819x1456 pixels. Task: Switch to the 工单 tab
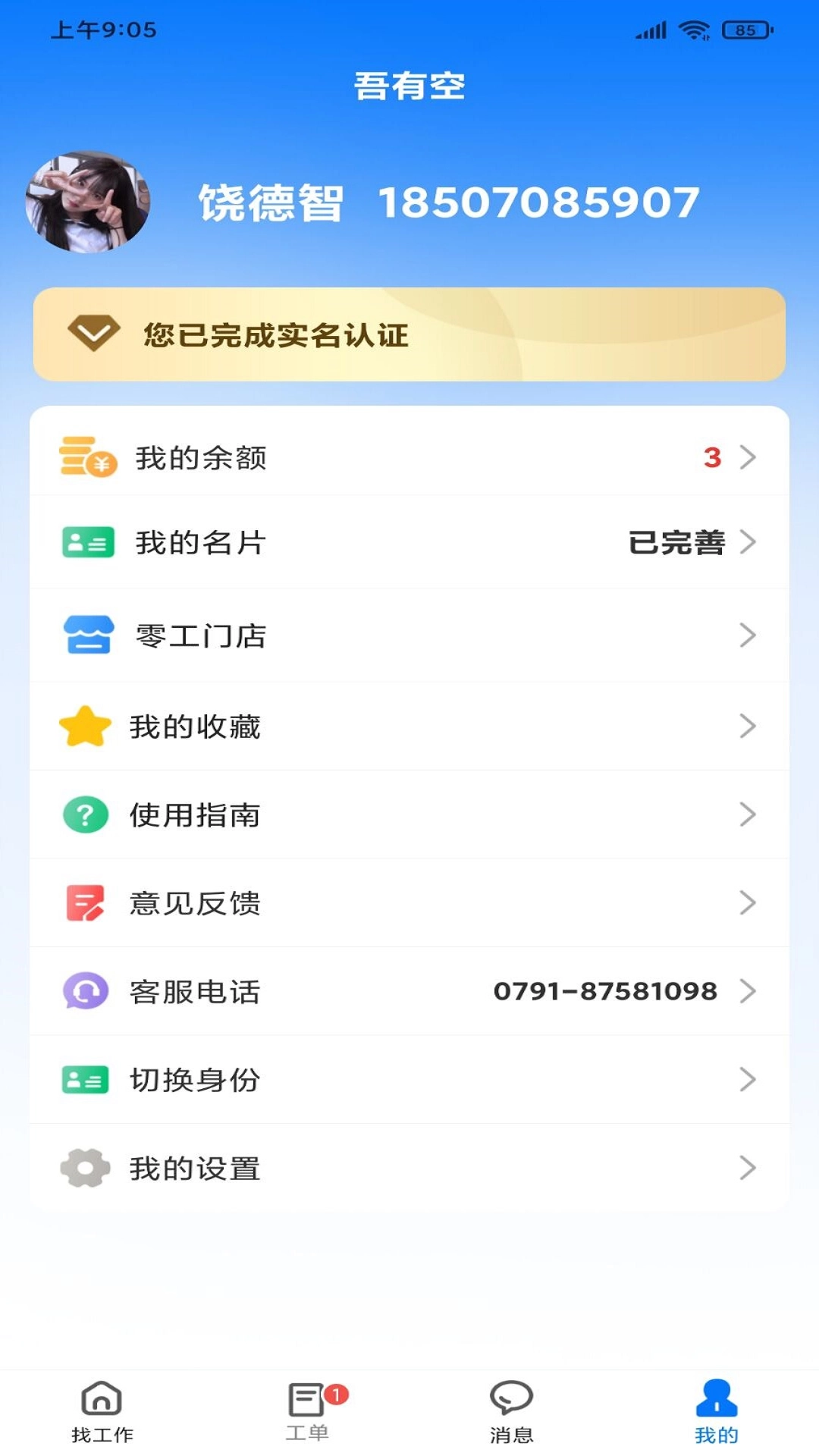[x=308, y=1412]
